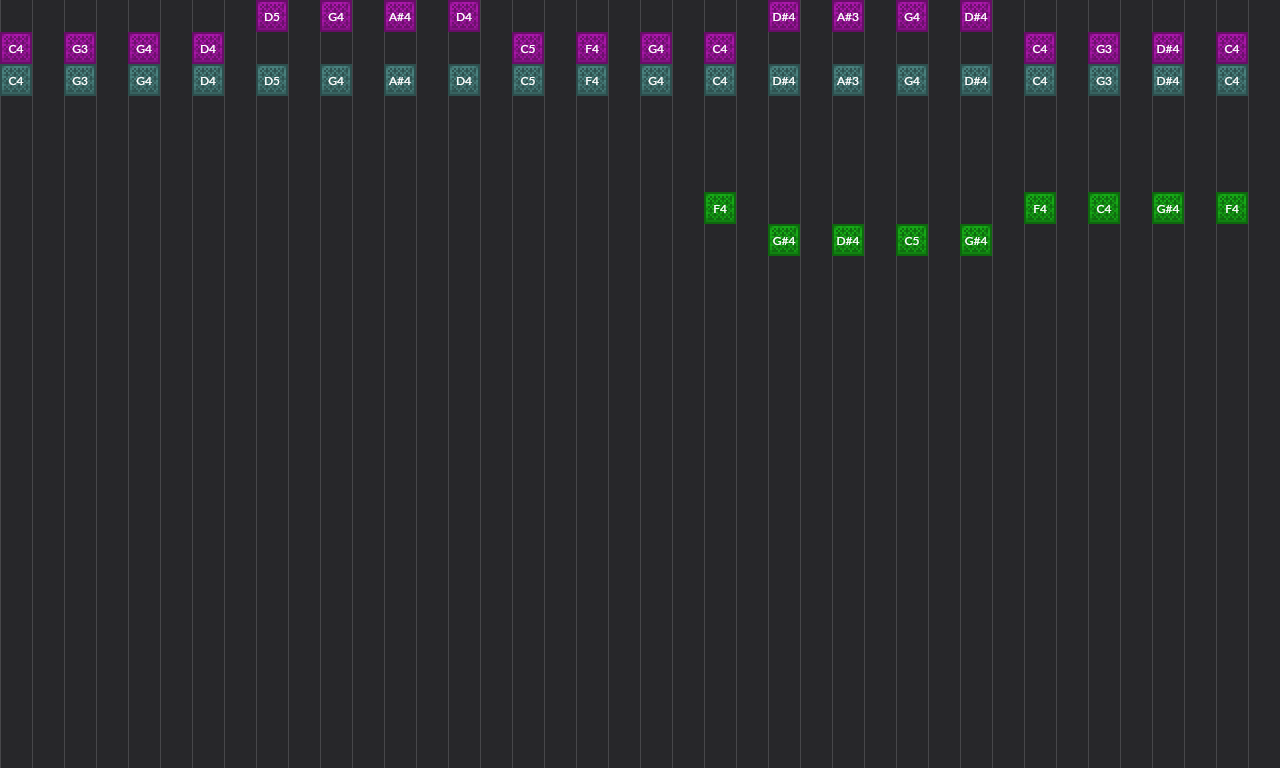The width and height of the screenshot is (1280, 768).
Task: Tap the teal C5 note block
Action: click(528, 81)
